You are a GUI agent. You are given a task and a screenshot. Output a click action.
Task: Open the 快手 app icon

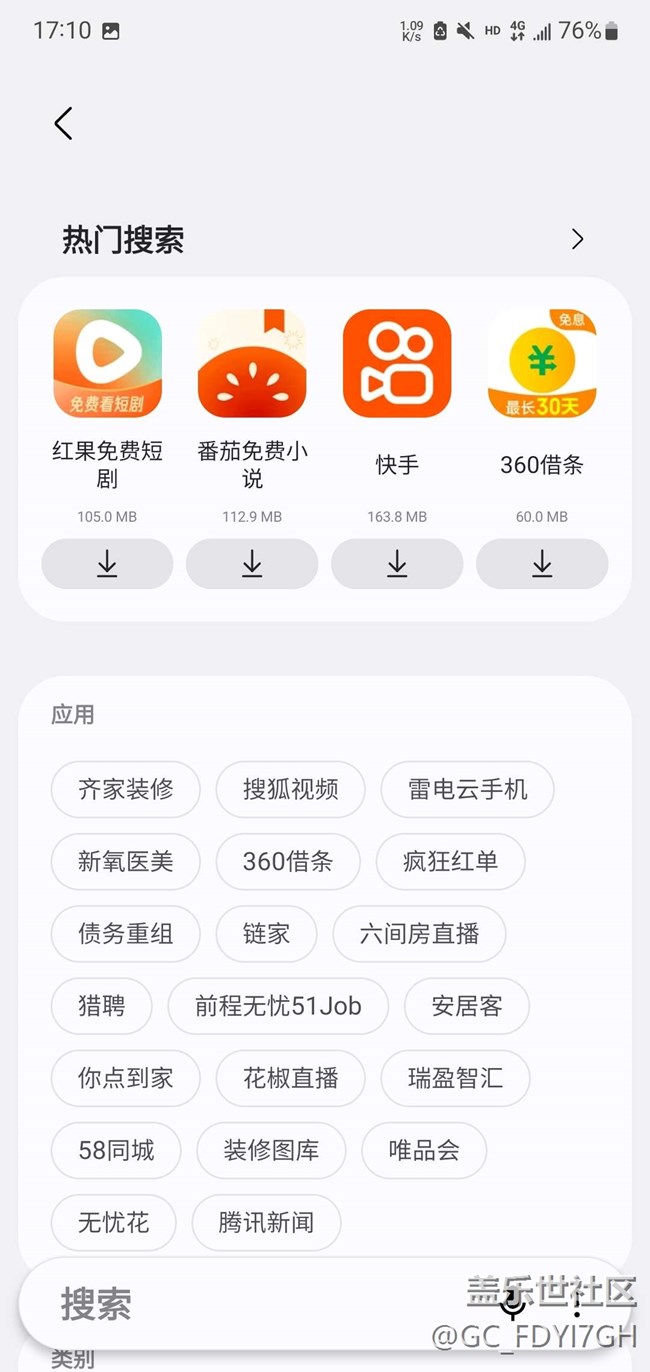click(397, 363)
